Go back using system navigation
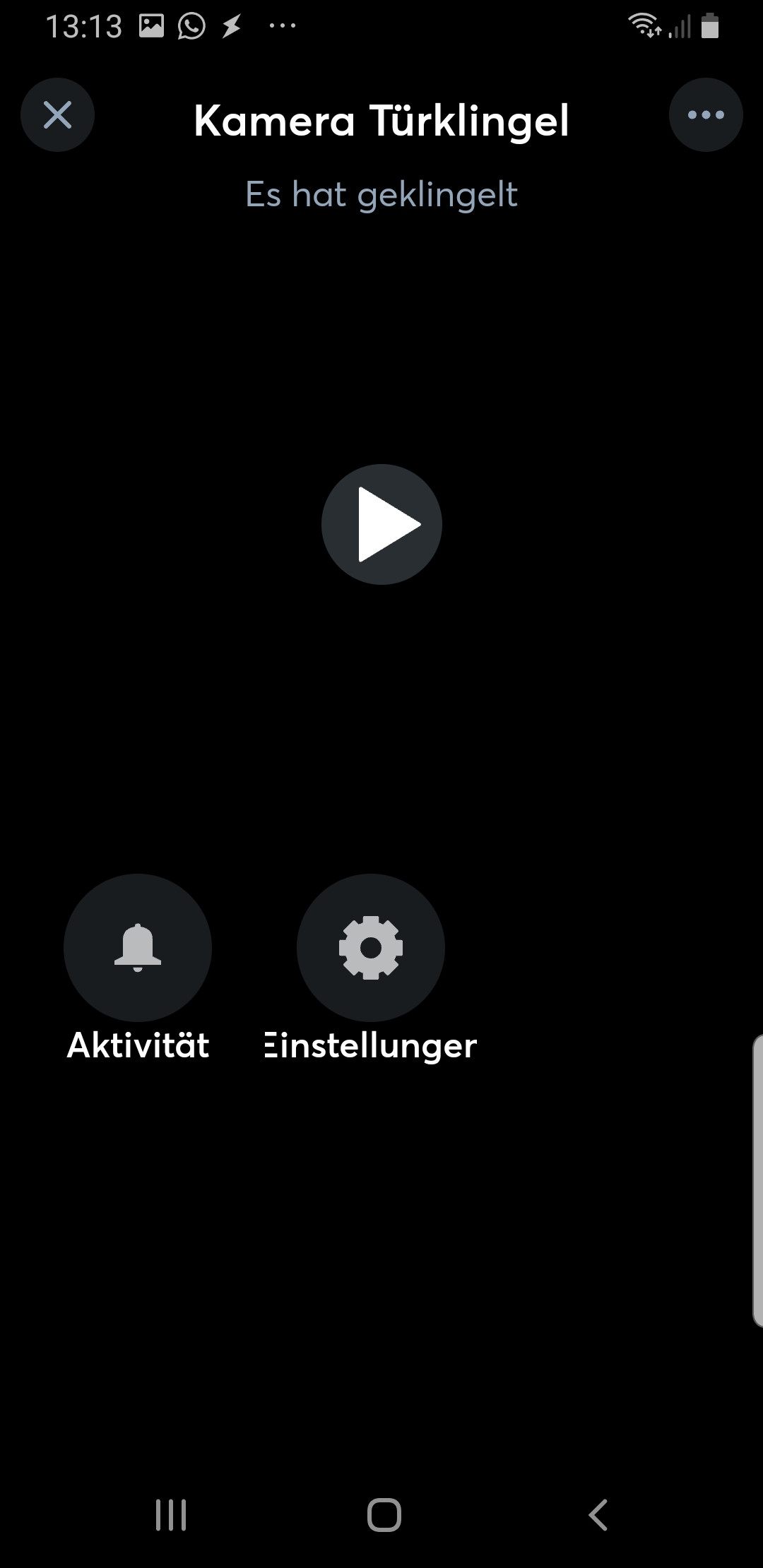Screen dimensions: 763x1568 pyautogui.click(x=598, y=1514)
